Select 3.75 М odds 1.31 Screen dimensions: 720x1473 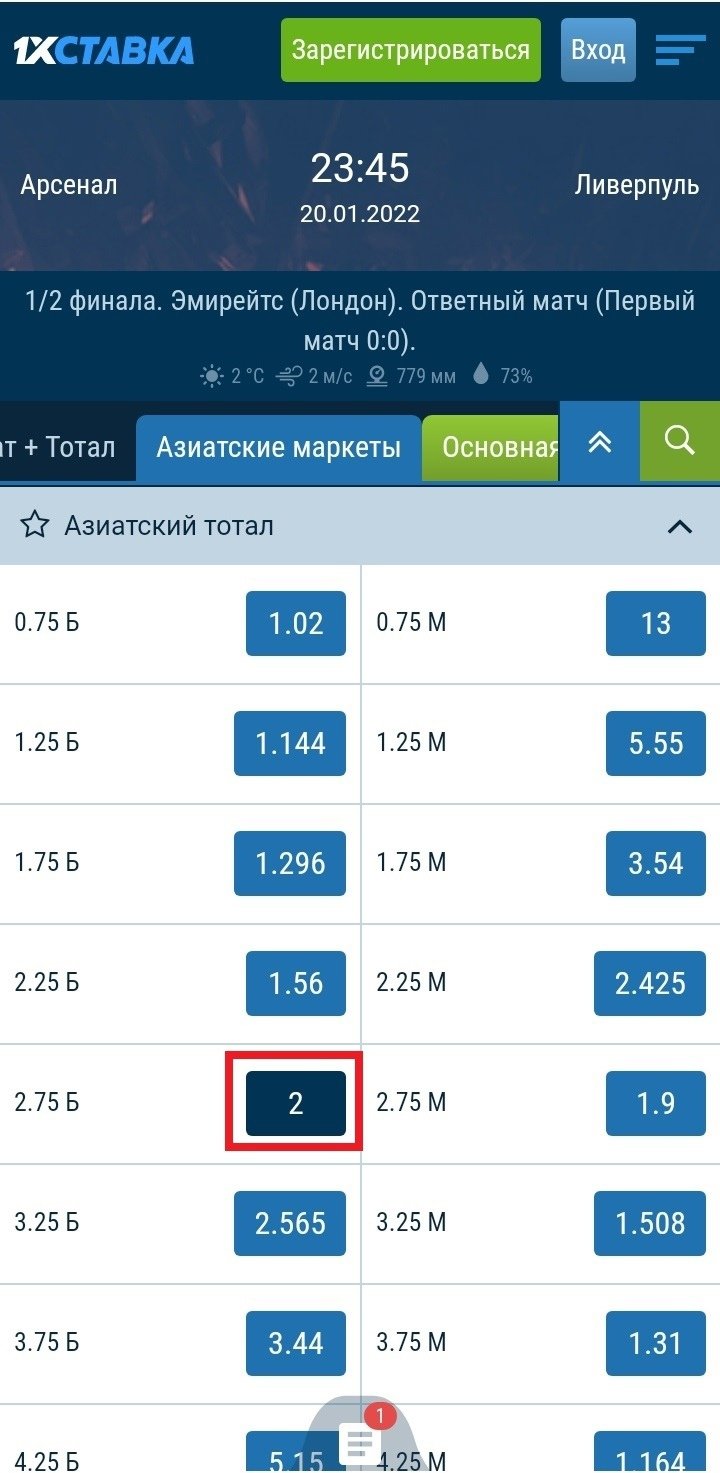pos(655,1344)
